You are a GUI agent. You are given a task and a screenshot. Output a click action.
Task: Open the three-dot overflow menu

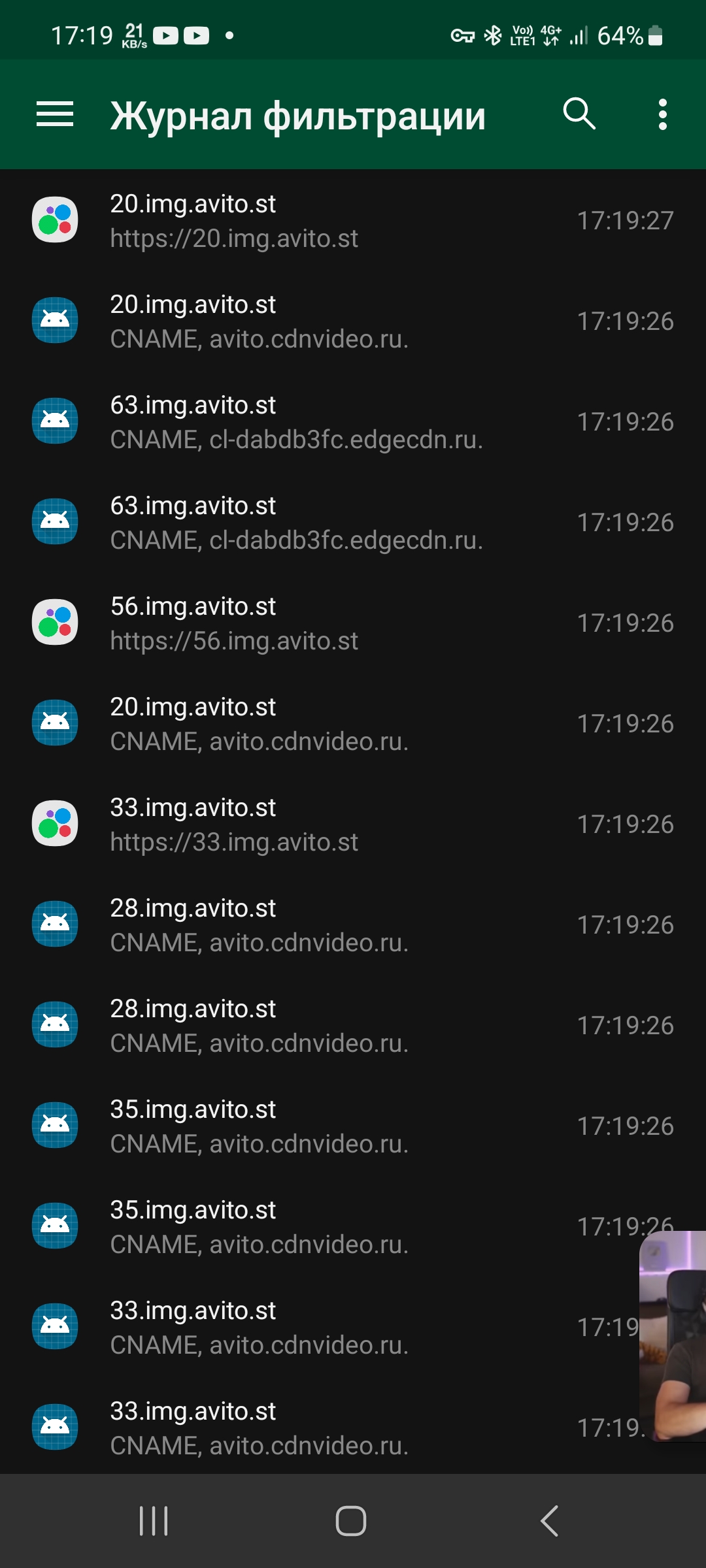click(662, 114)
